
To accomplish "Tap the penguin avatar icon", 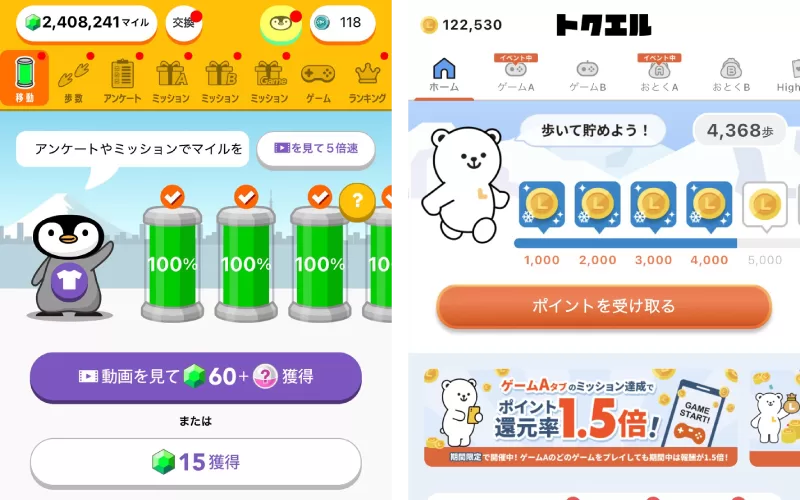I will click(281, 23).
